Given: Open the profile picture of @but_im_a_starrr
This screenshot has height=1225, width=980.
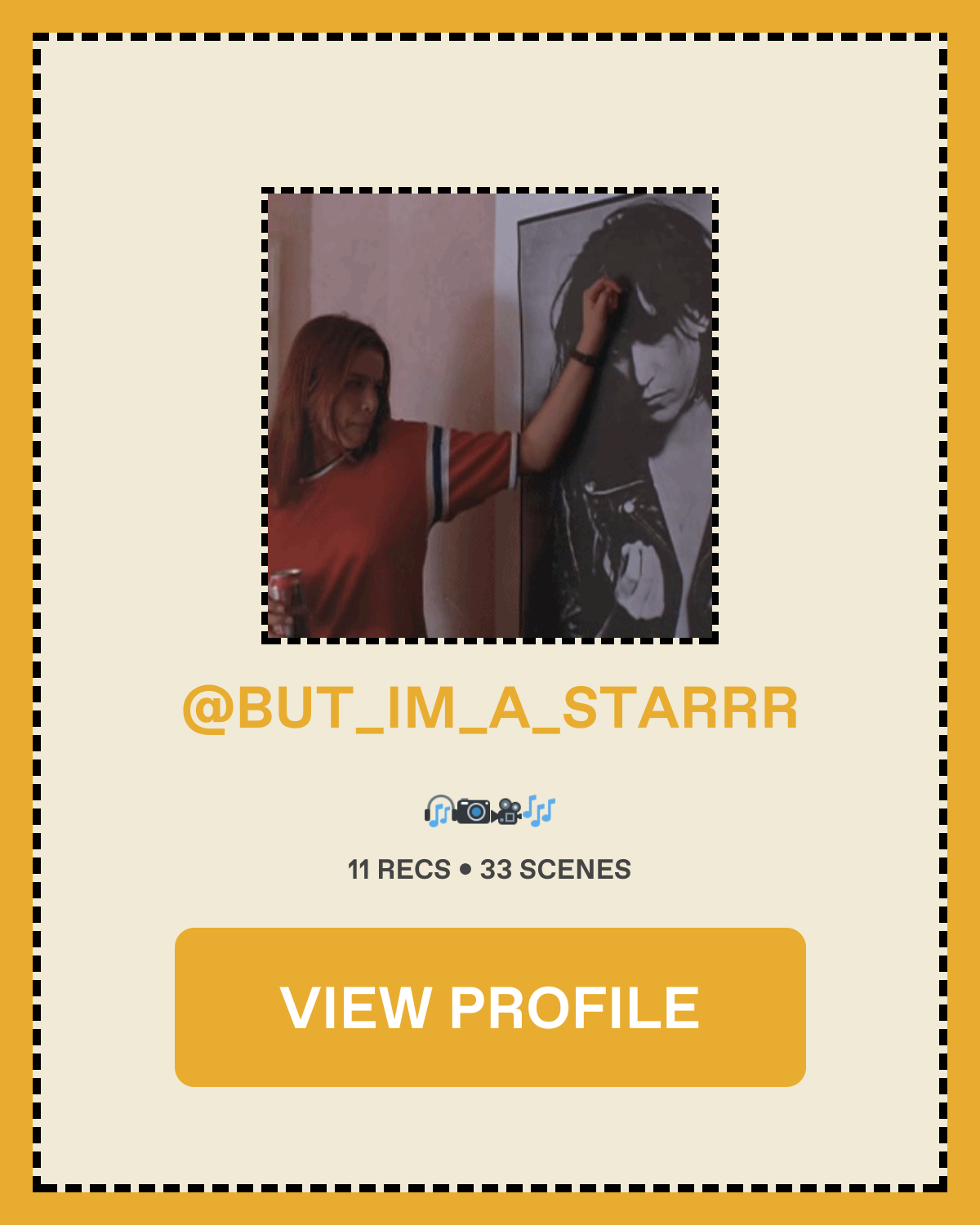Looking at the screenshot, I should pyautogui.click(x=490, y=416).
